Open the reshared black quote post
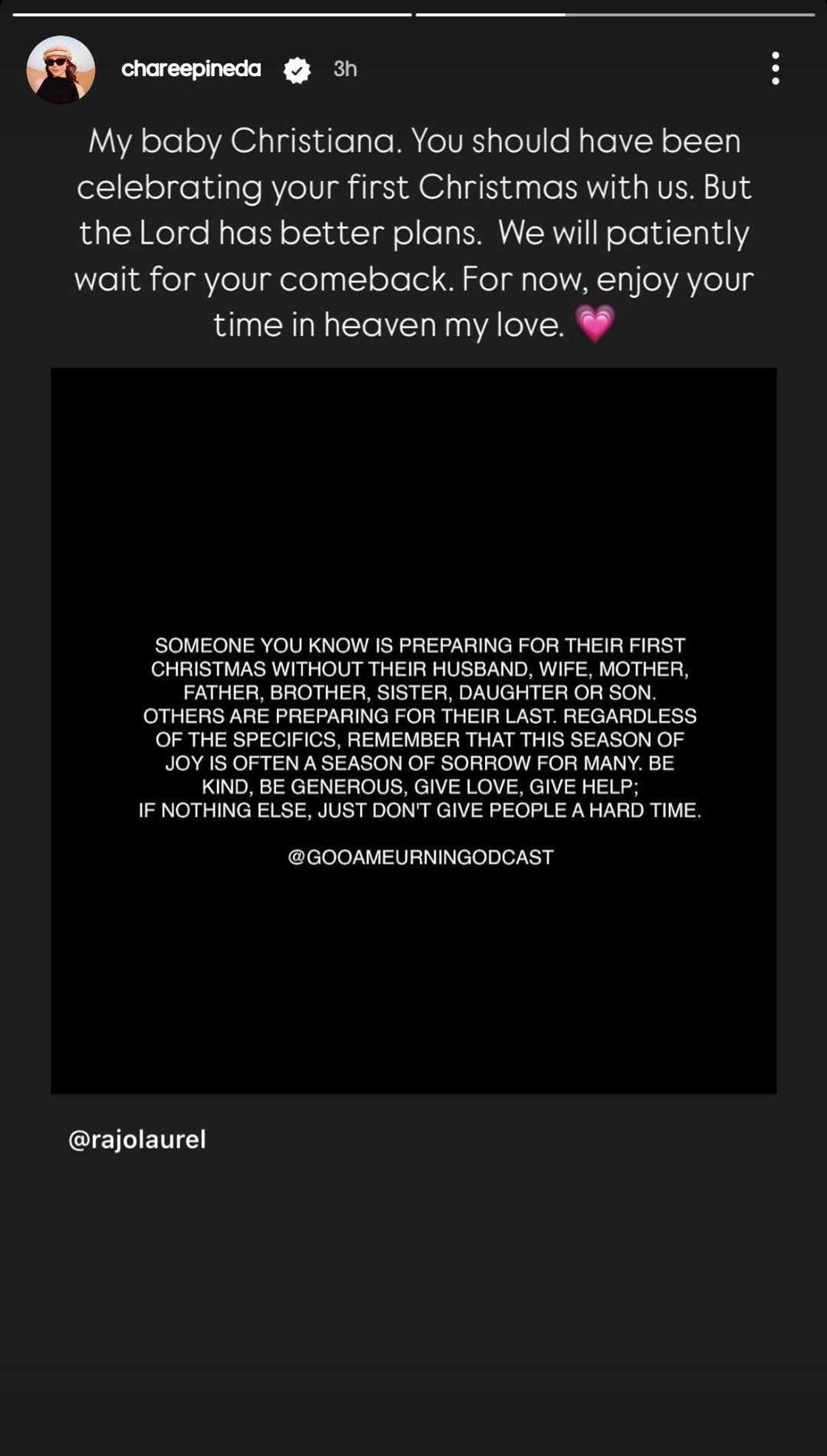827x1456 pixels. [413, 731]
